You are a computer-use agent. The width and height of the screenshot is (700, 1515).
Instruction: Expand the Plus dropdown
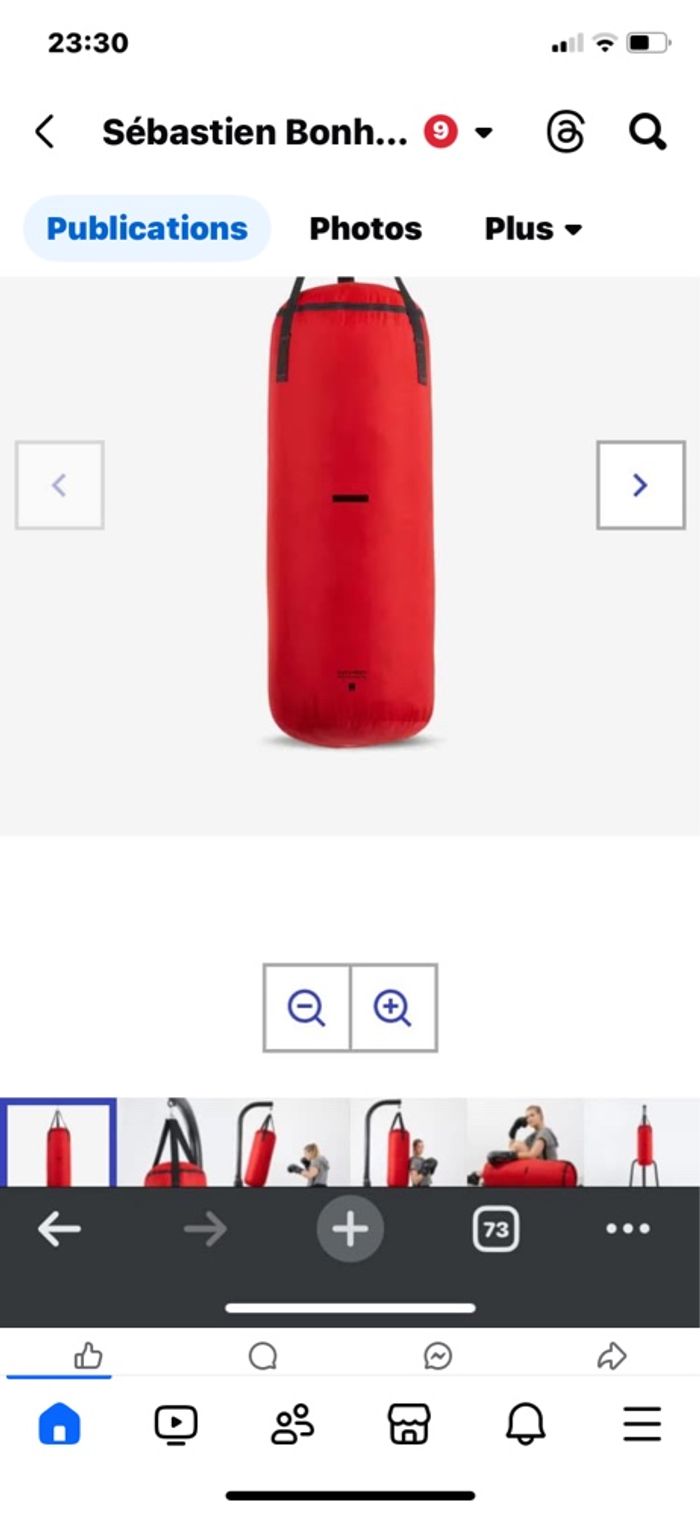[532, 228]
